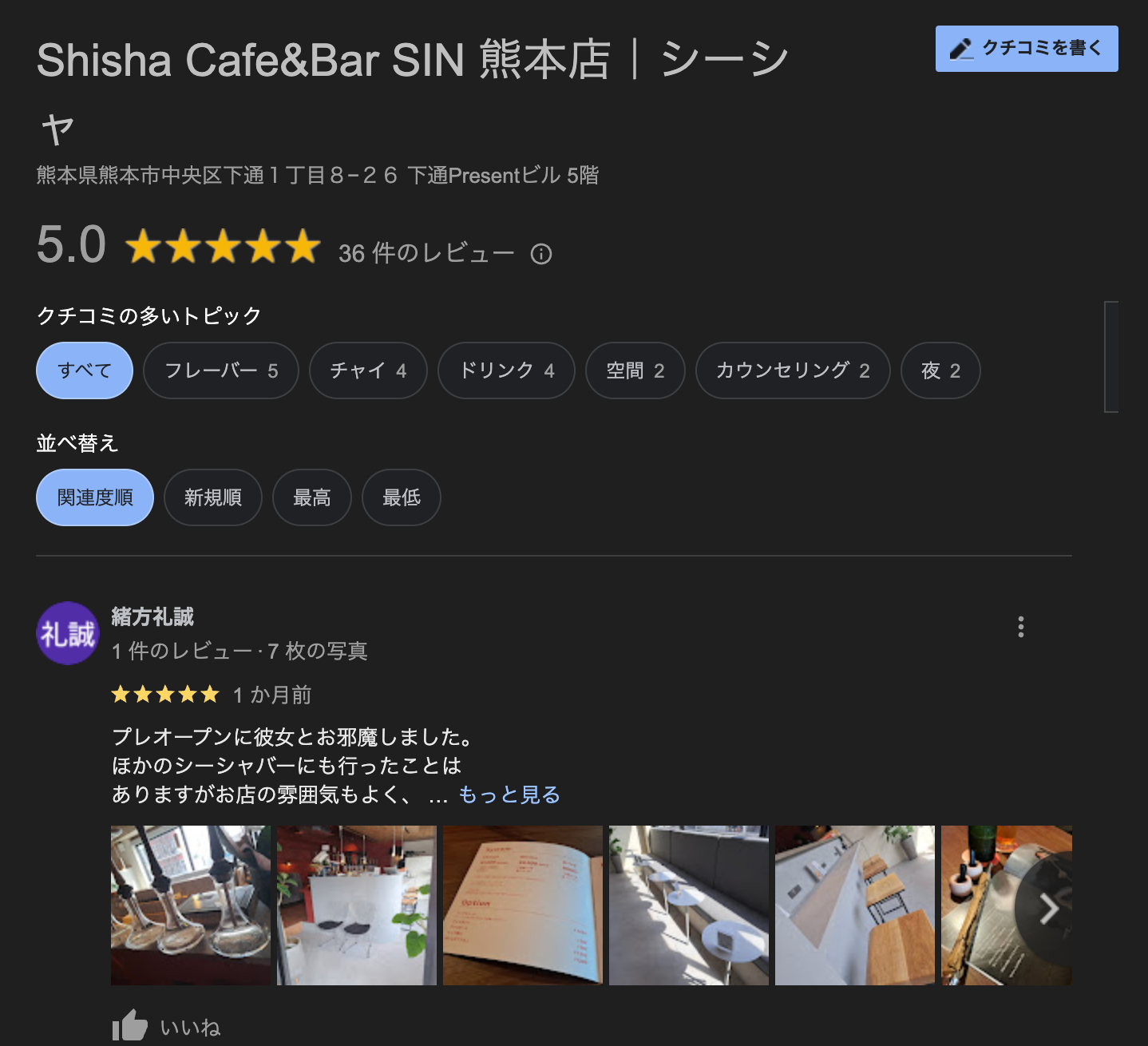1148x1046 pixels.
Task: Open 緒方礼誠's profile avatar
Action: coord(68,633)
